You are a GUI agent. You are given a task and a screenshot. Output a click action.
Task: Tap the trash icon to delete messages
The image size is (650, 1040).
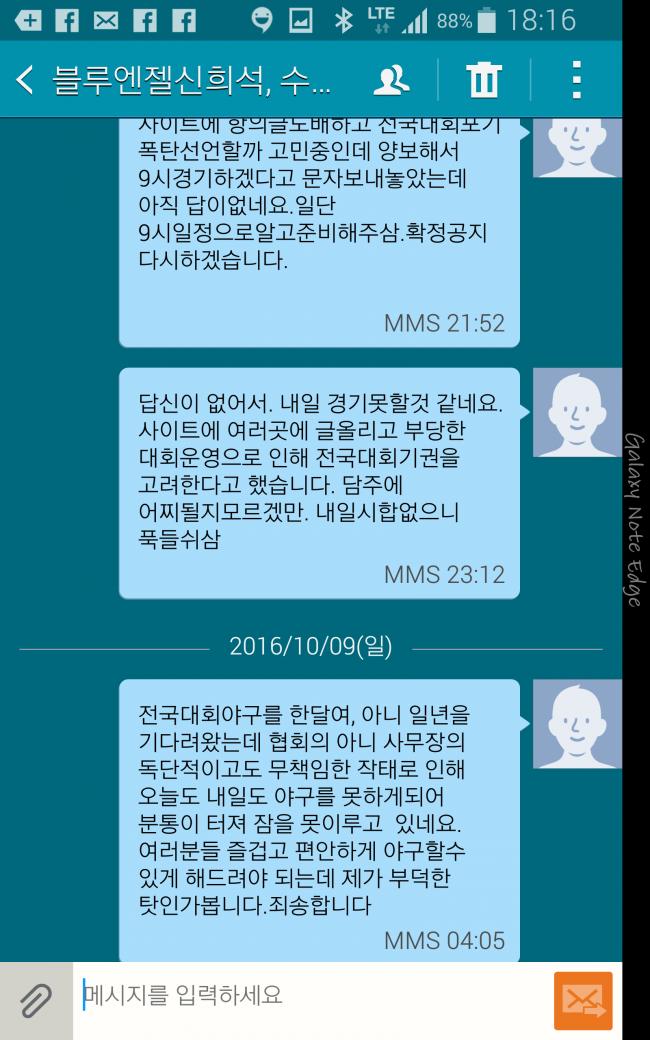click(484, 80)
